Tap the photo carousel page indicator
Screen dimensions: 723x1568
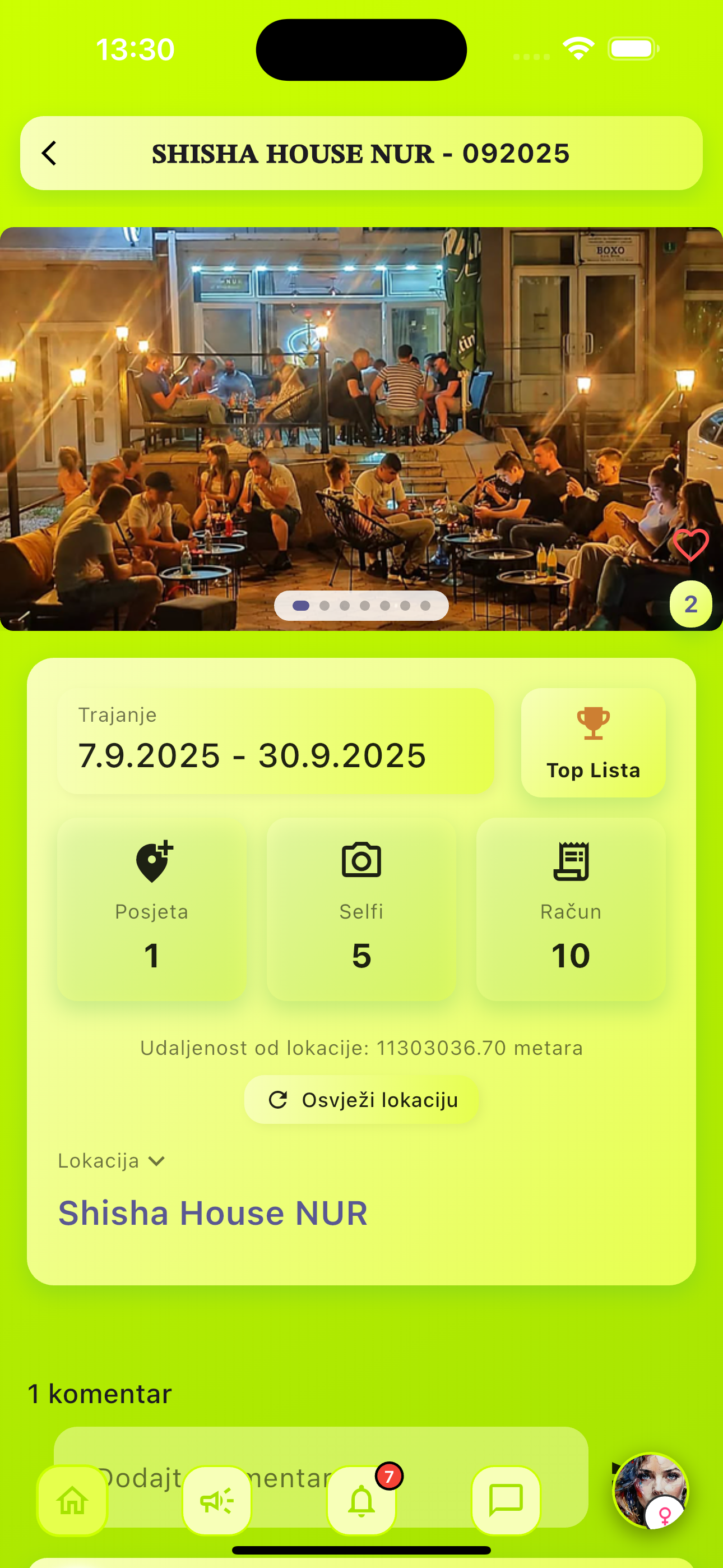coord(361,606)
